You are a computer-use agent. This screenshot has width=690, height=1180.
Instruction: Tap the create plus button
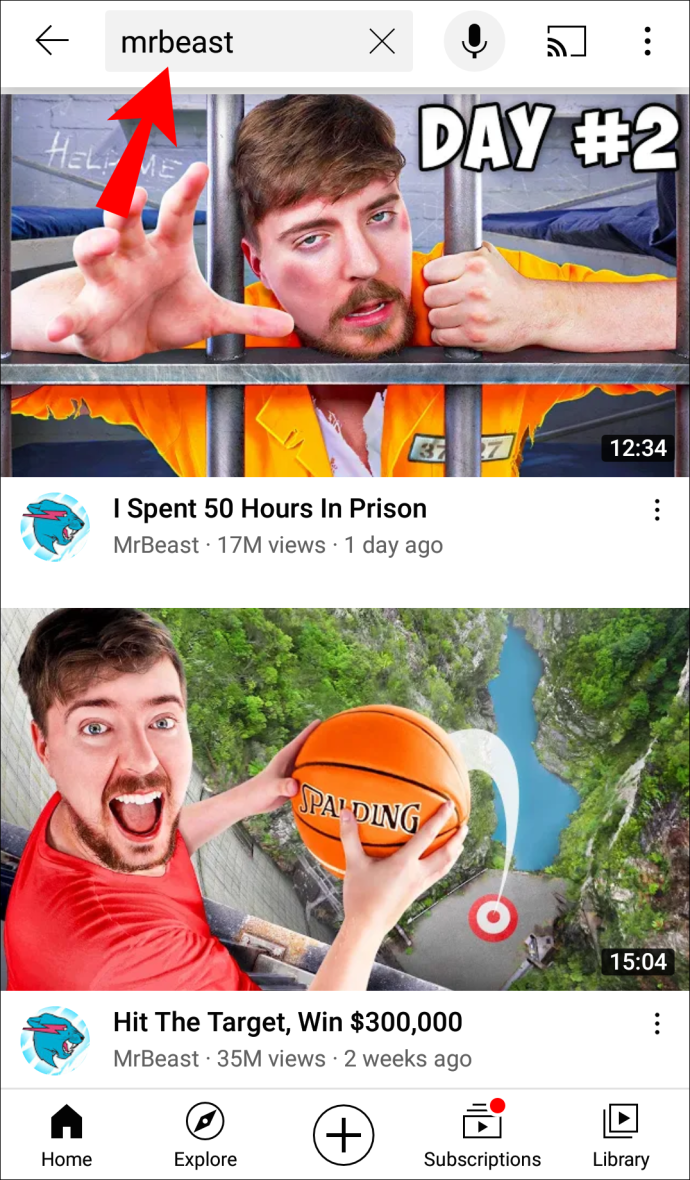(x=343, y=1137)
